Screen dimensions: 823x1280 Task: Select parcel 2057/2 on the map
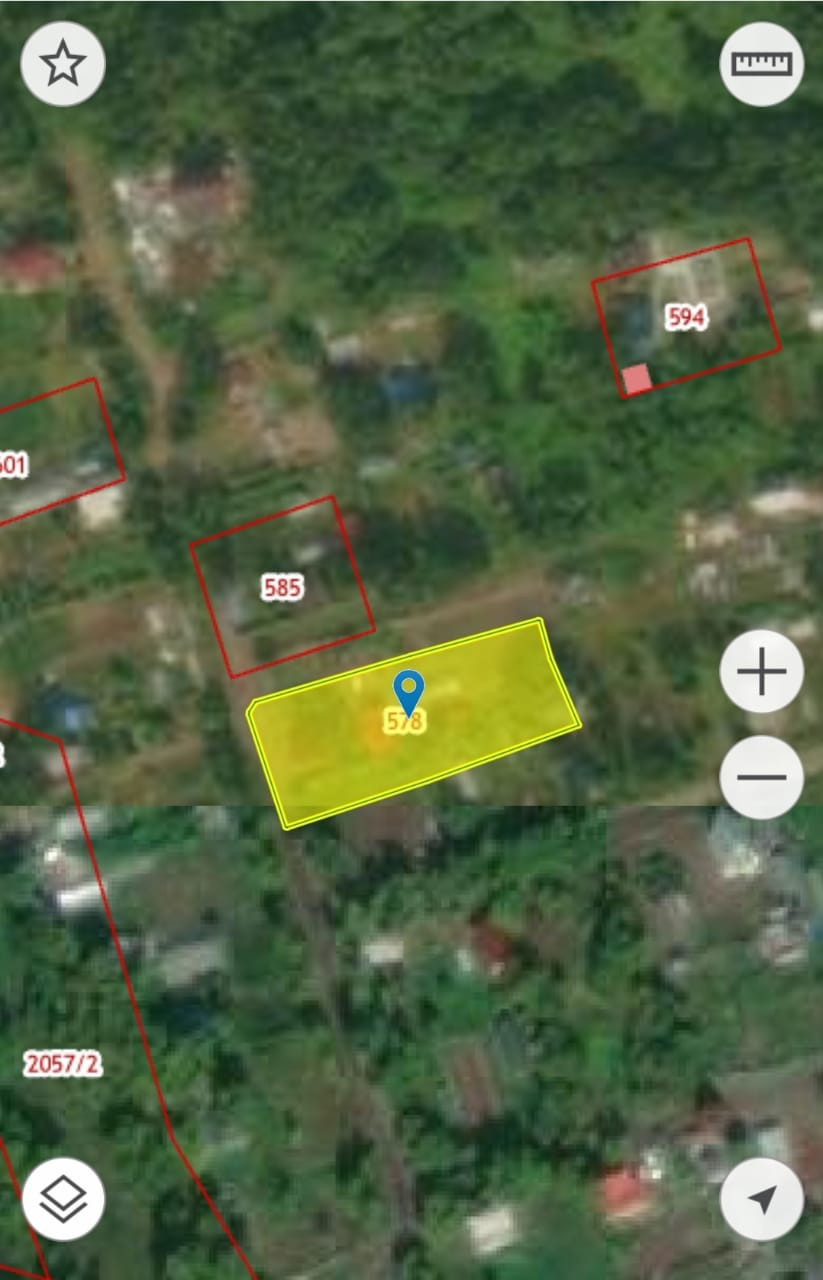63,1064
